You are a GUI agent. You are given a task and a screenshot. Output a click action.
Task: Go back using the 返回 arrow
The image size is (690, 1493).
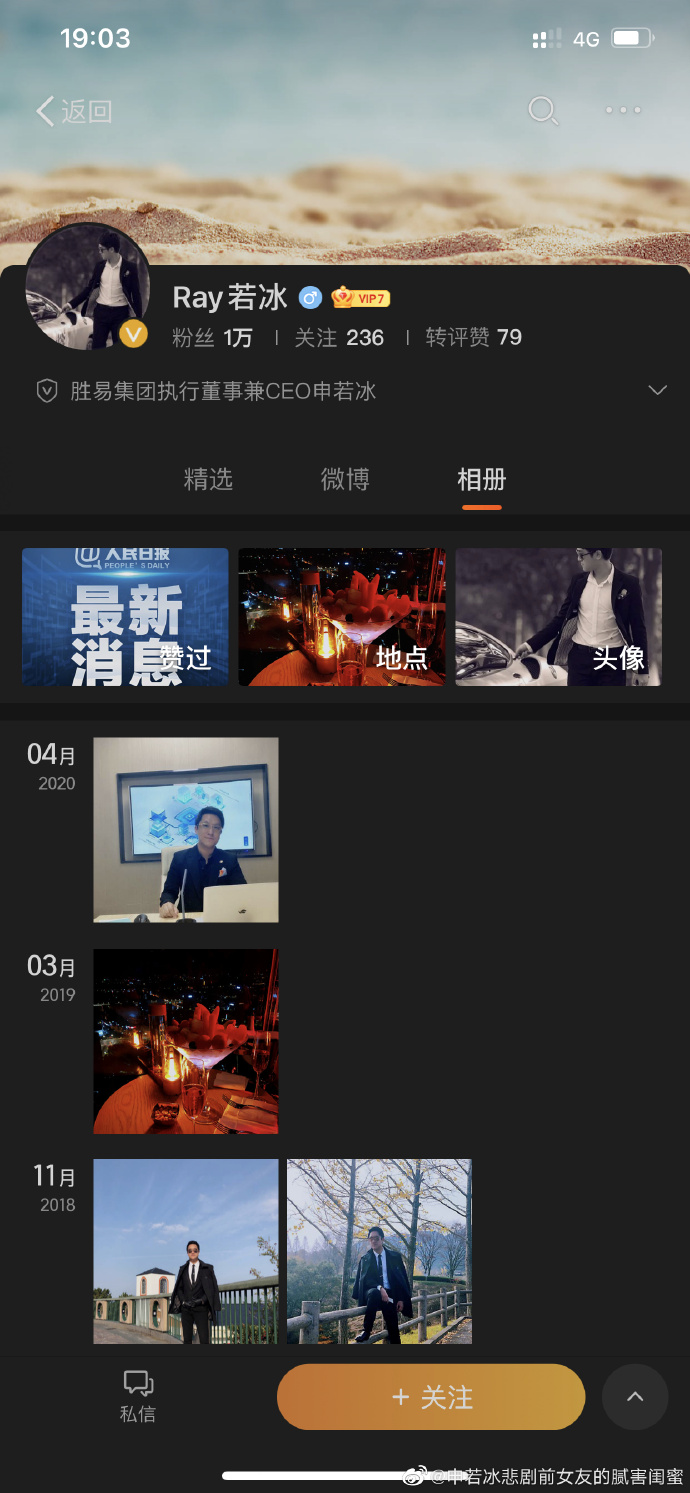pos(74,111)
